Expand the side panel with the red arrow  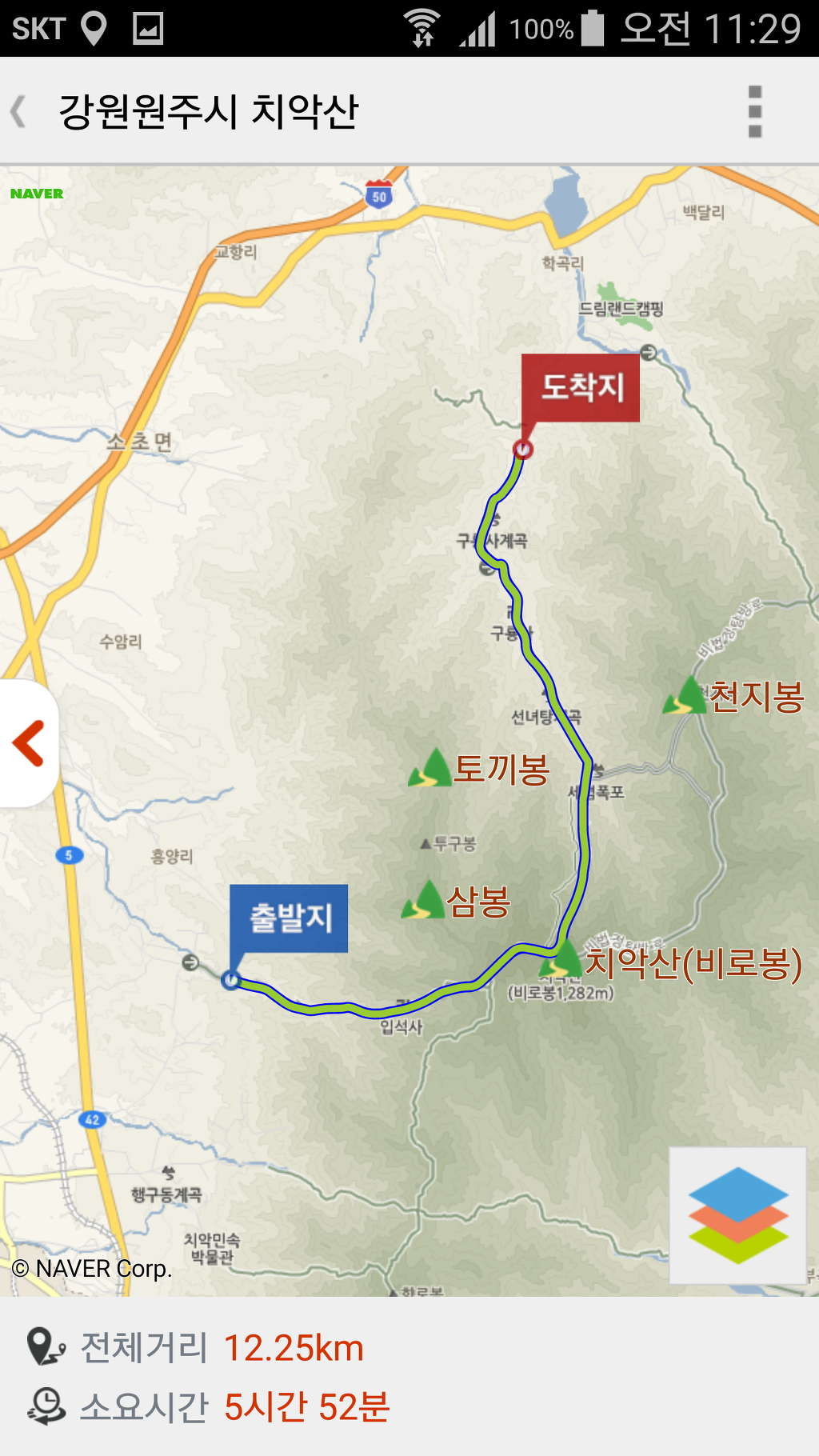(x=29, y=743)
